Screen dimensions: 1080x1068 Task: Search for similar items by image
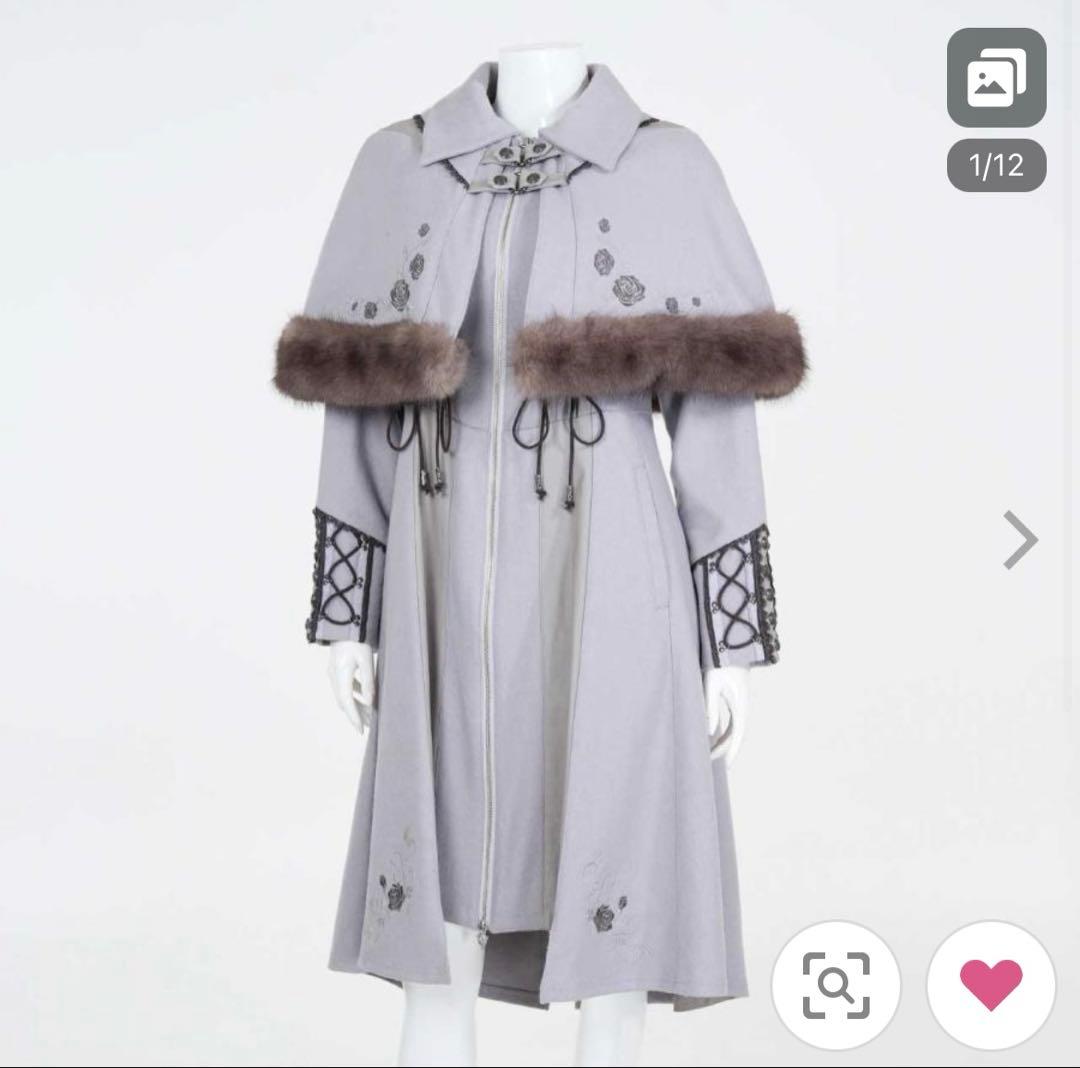(x=835, y=984)
